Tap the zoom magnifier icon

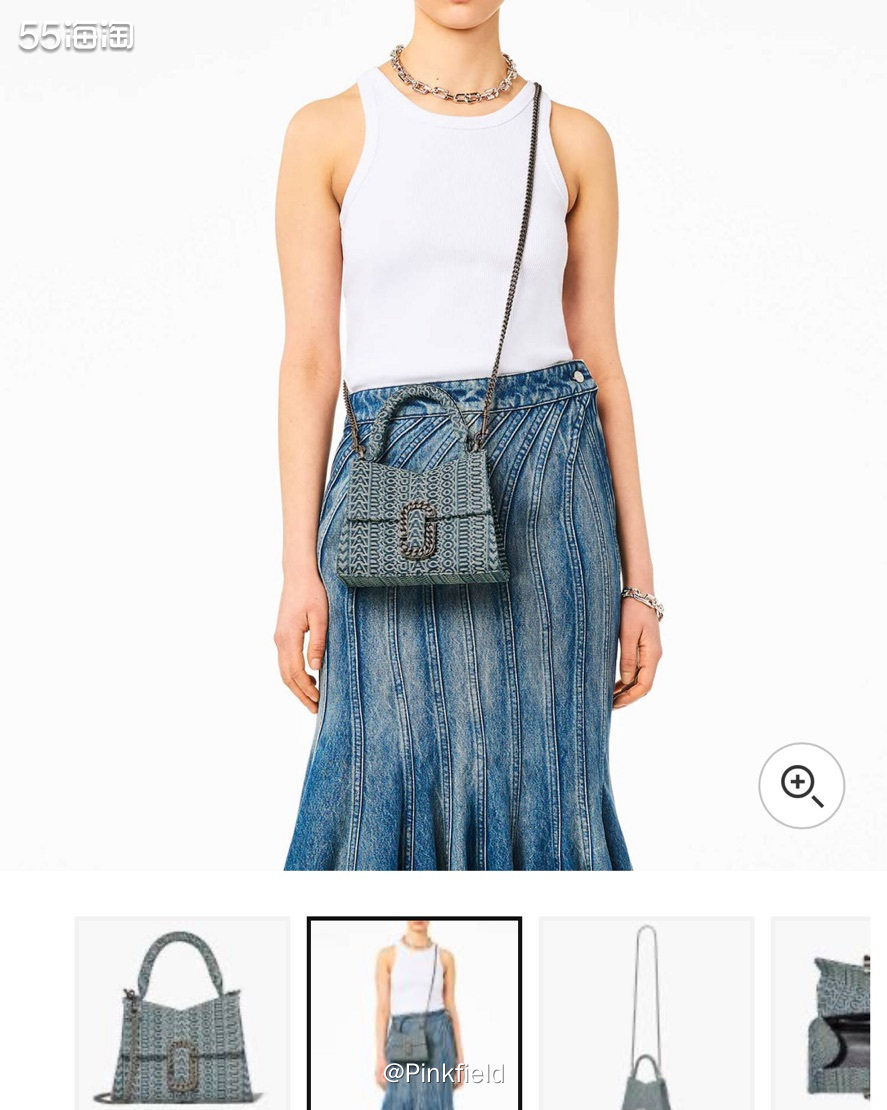801,785
